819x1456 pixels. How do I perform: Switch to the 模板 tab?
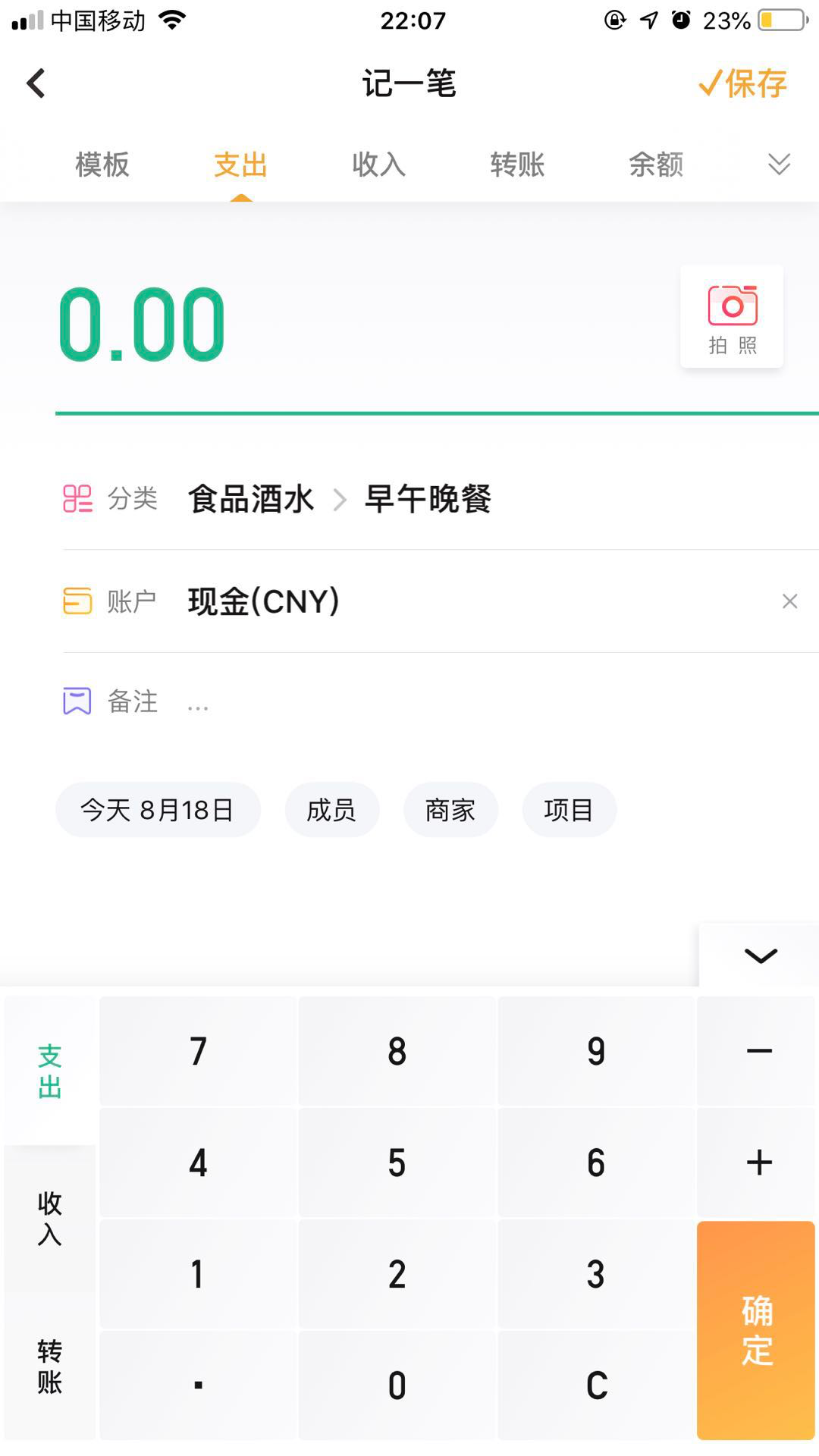(102, 165)
